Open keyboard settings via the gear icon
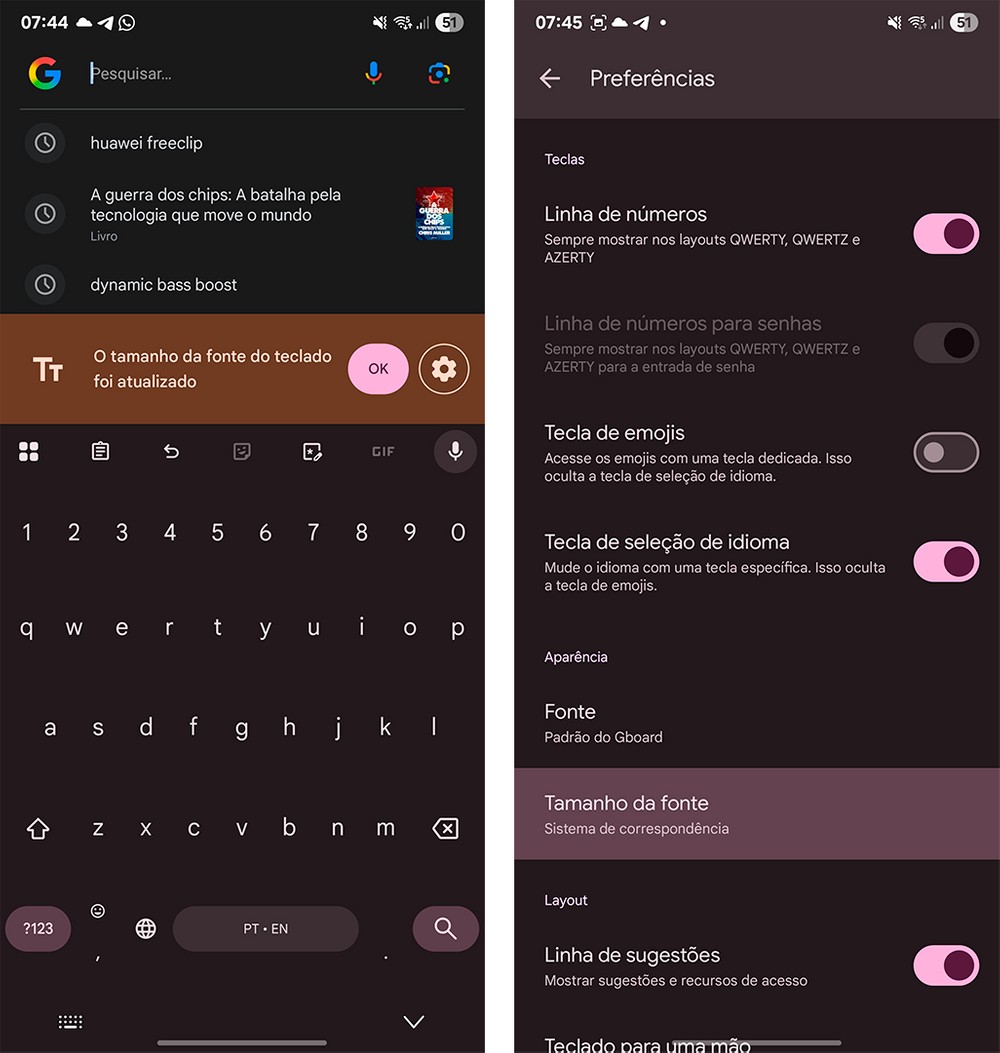 444,369
